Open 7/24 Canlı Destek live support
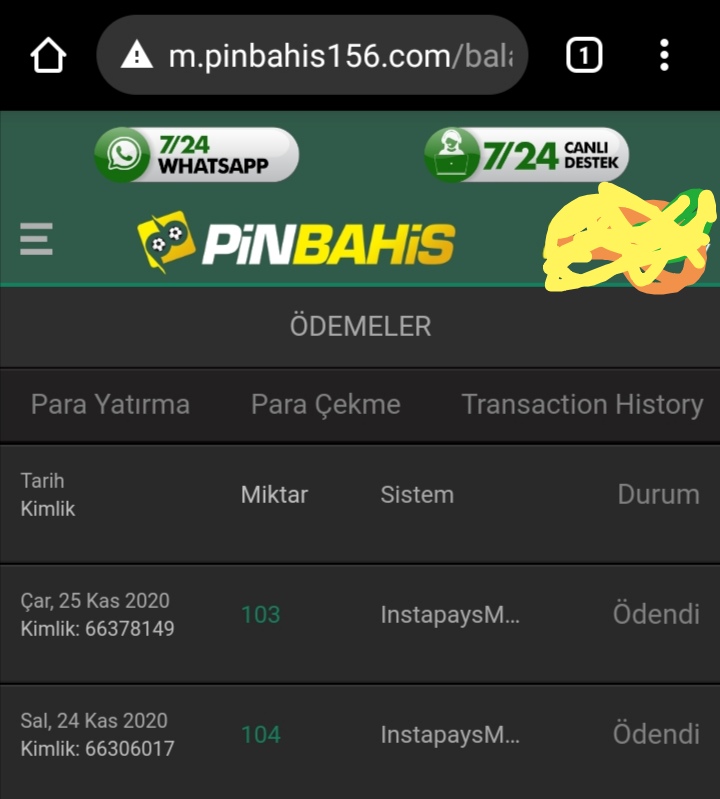720x799 pixels. coord(526,155)
